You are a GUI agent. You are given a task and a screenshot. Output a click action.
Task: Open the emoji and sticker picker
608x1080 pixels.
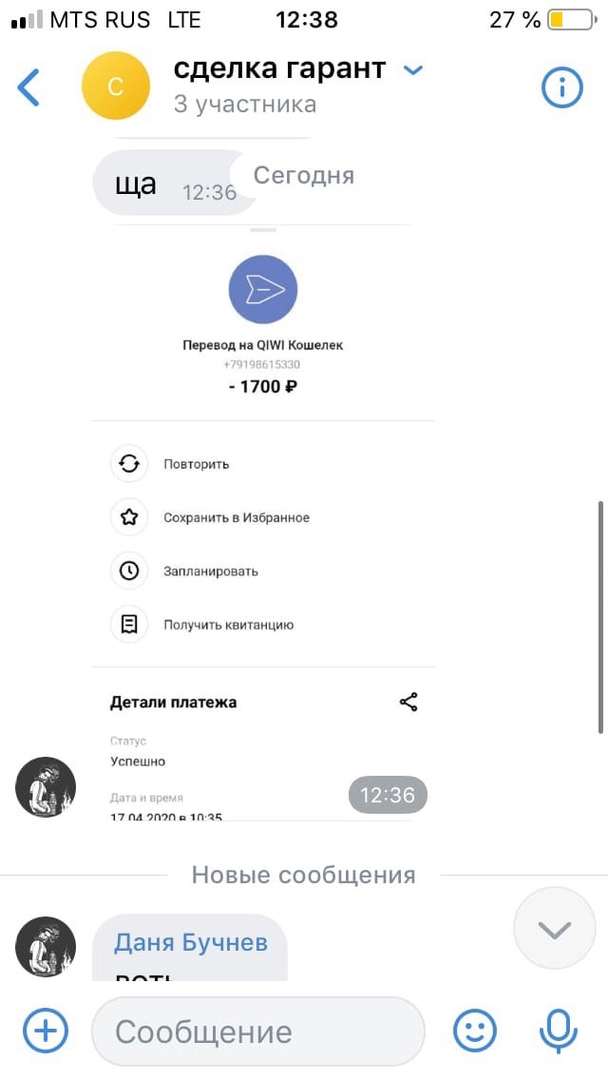tap(475, 1030)
